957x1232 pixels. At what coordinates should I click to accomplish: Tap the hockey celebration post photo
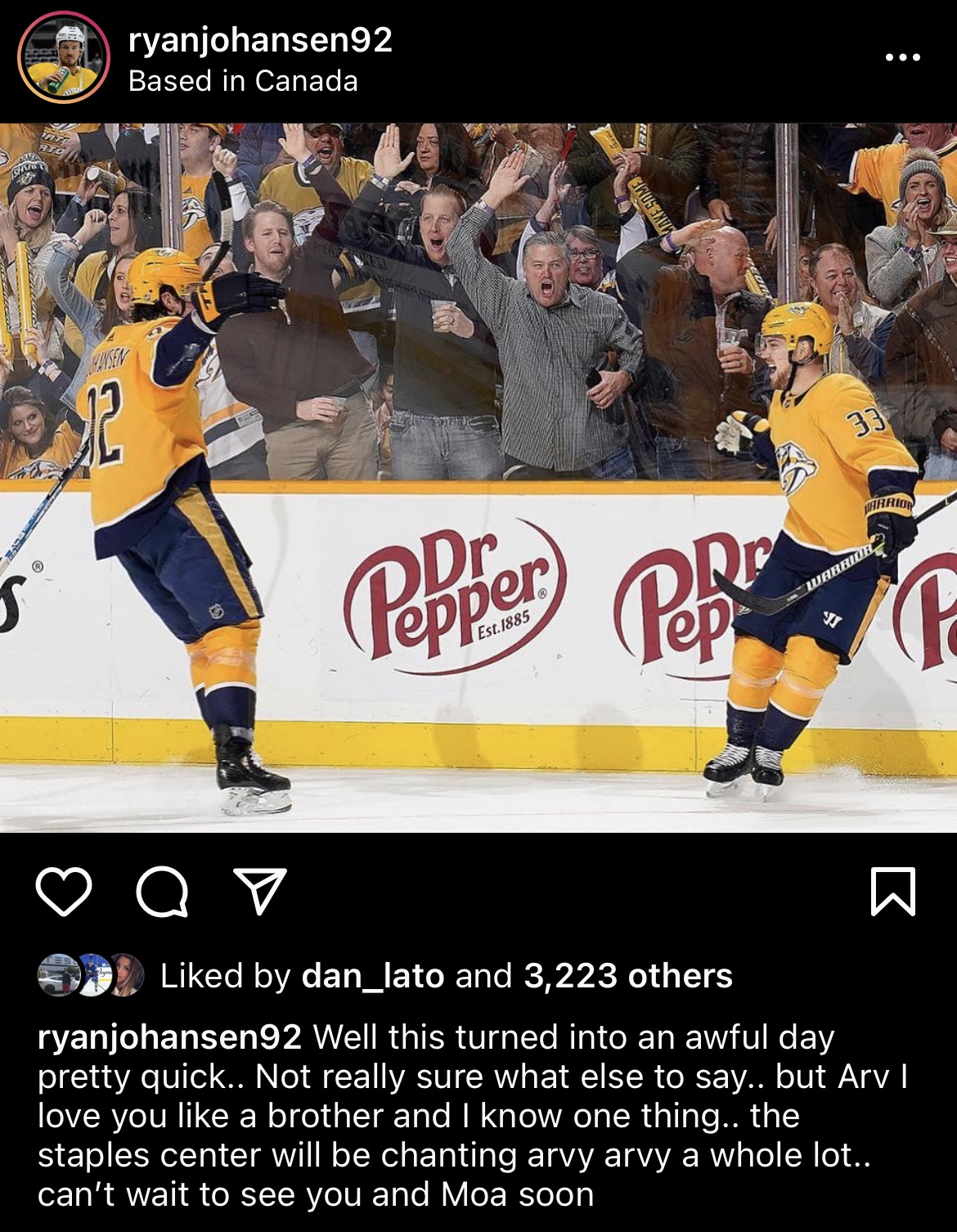pyautogui.click(x=478, y=478)
